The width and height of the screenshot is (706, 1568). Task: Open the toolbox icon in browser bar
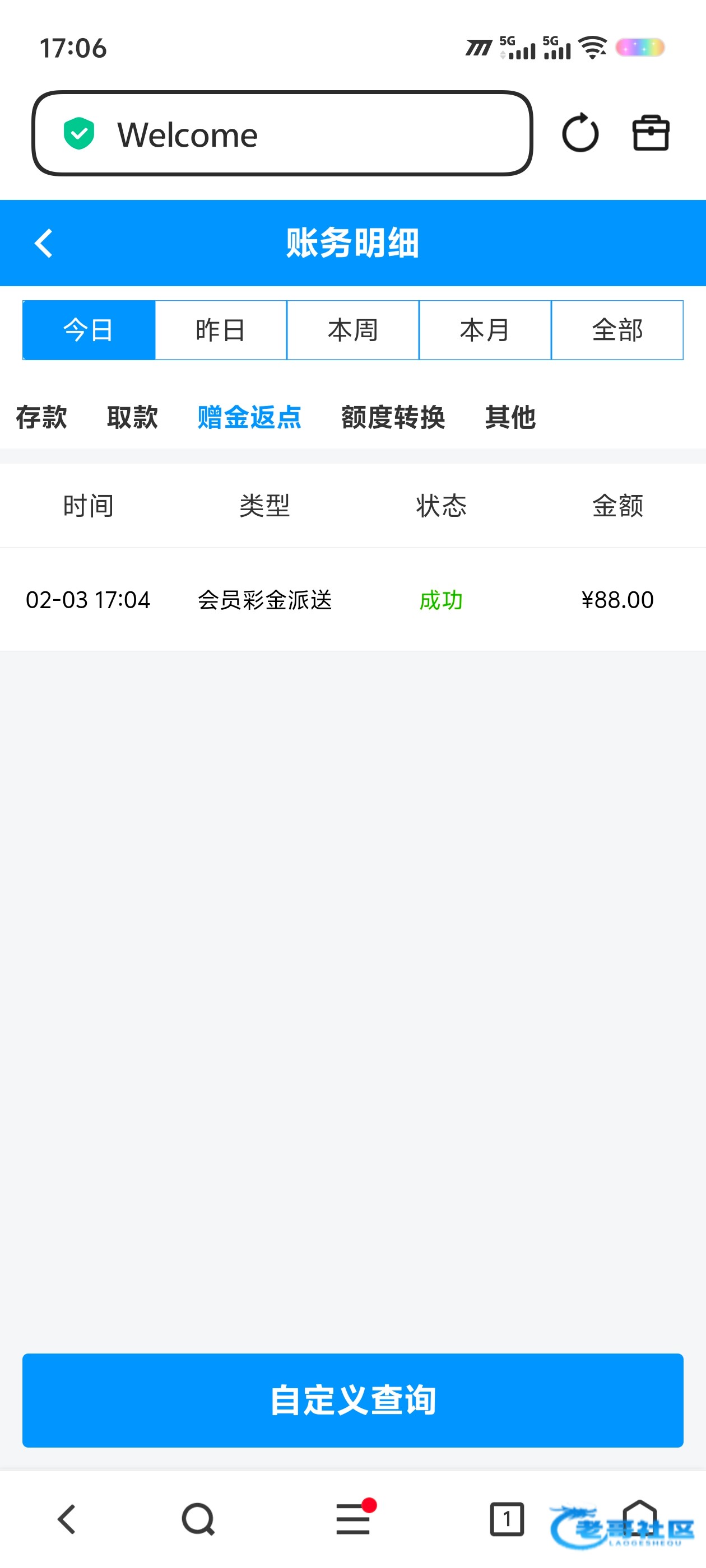(x=651, y=133)
